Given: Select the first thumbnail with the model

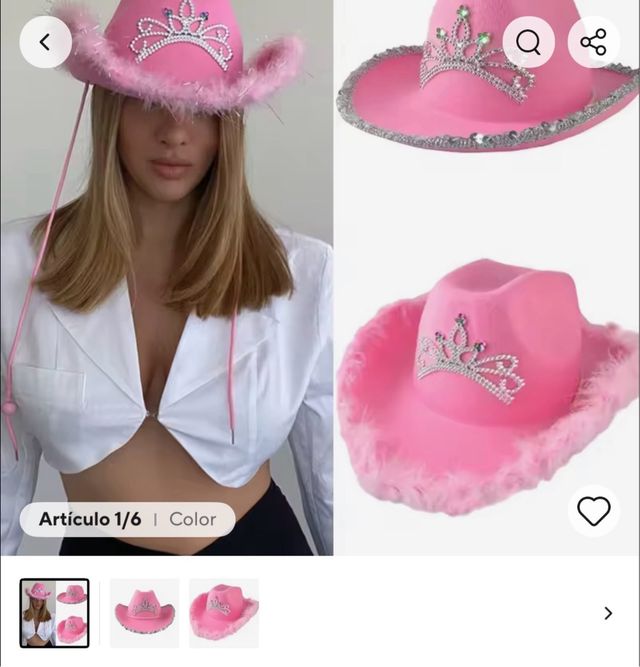Looking at the screenshot, I should [55, 613].
